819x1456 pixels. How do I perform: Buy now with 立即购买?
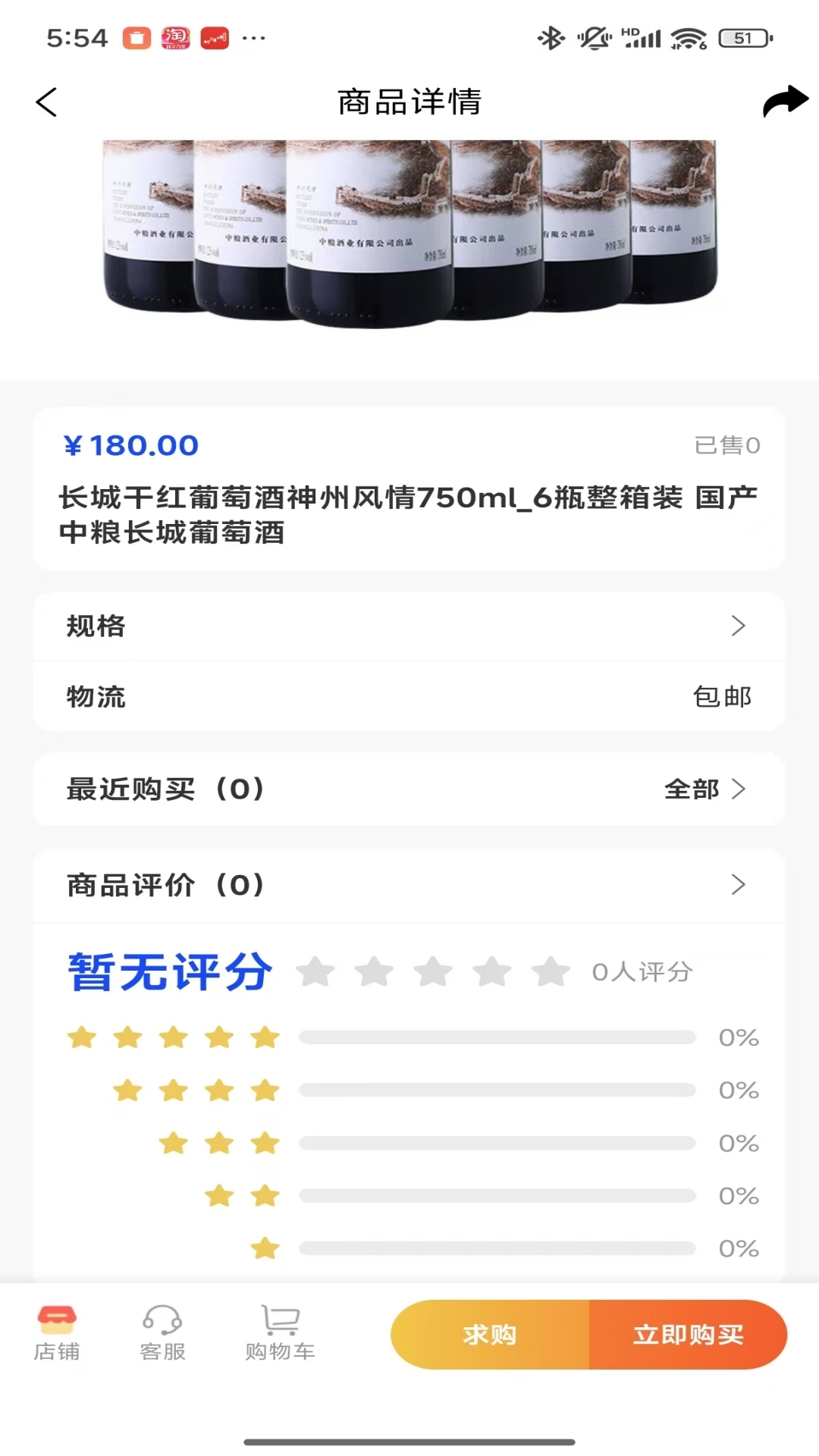click(689, 1335)
